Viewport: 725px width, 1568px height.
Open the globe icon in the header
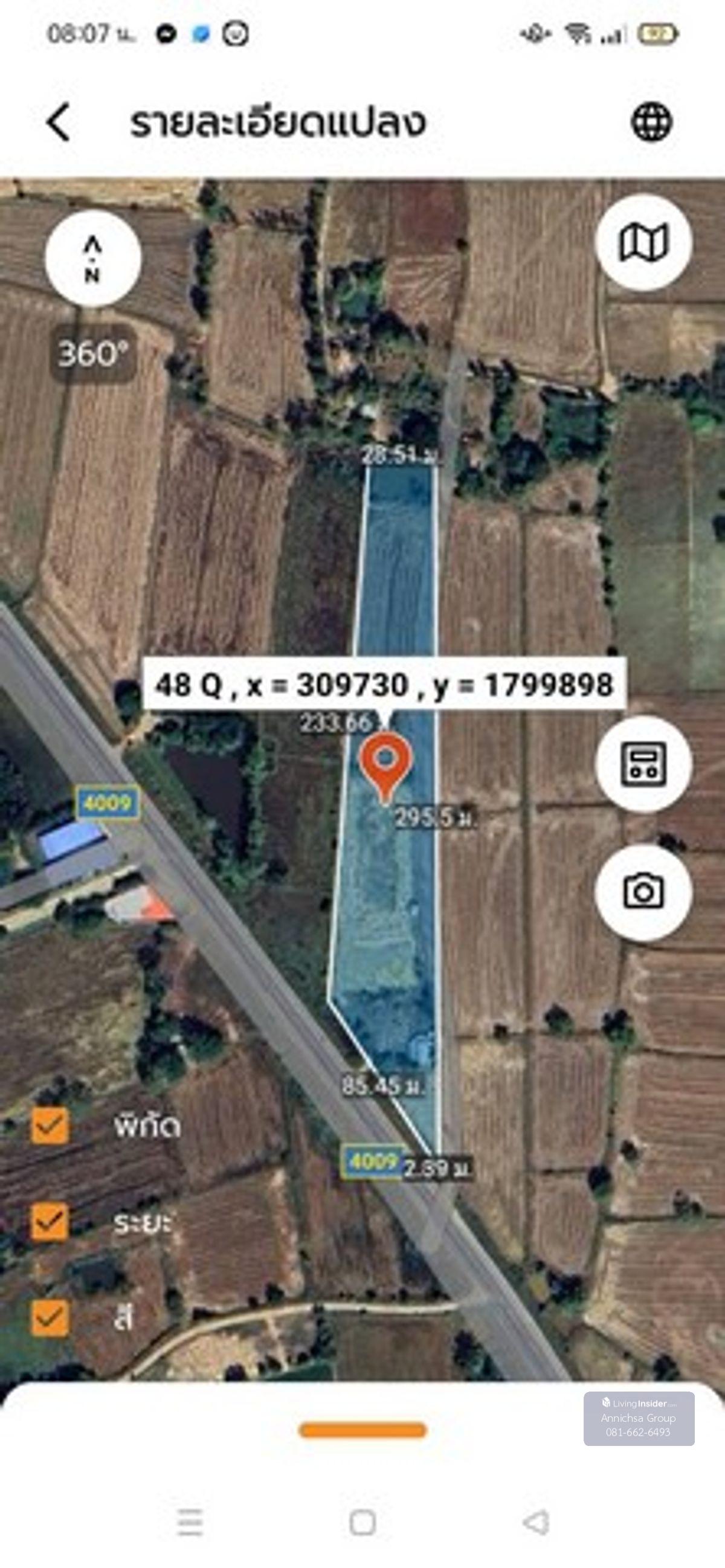click(651, 122)
